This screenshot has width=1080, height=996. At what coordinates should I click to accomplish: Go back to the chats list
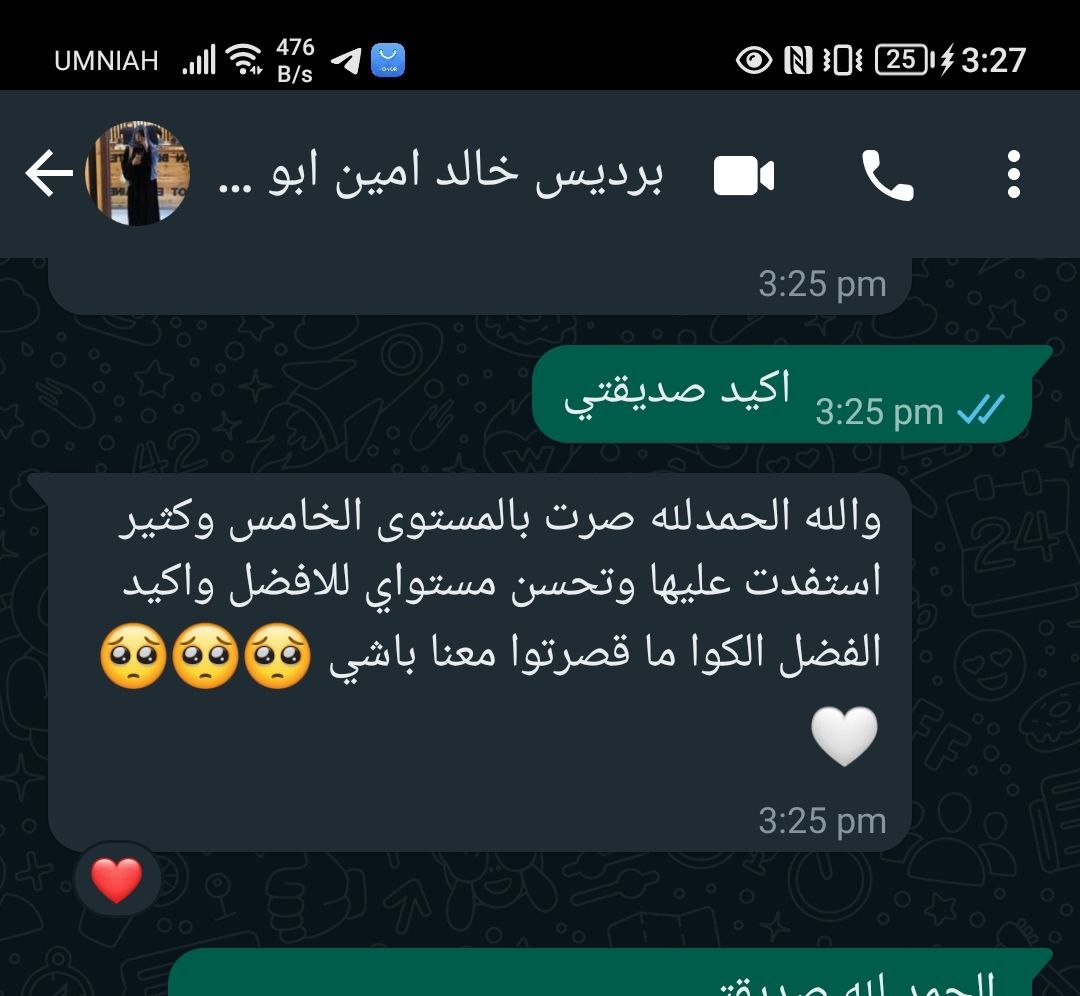point(48,176)
